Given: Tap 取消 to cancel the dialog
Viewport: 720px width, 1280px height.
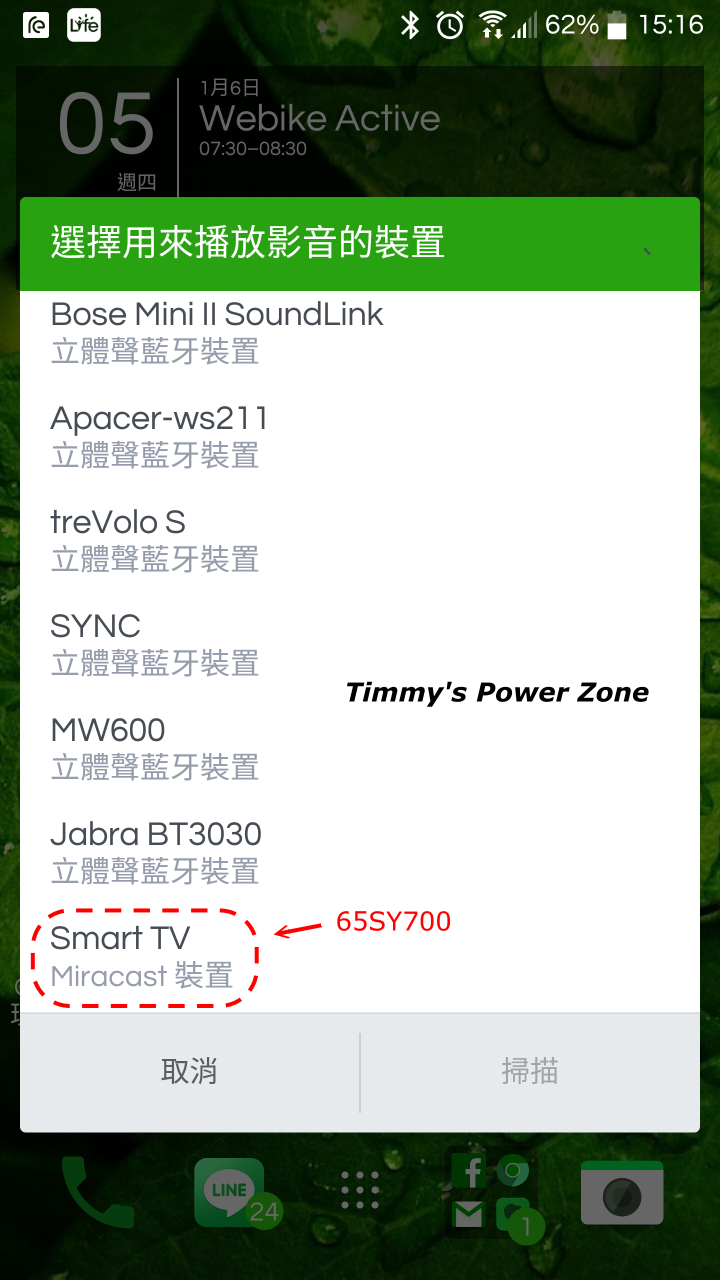Looking at the screenshot, I should (190, 1072).
